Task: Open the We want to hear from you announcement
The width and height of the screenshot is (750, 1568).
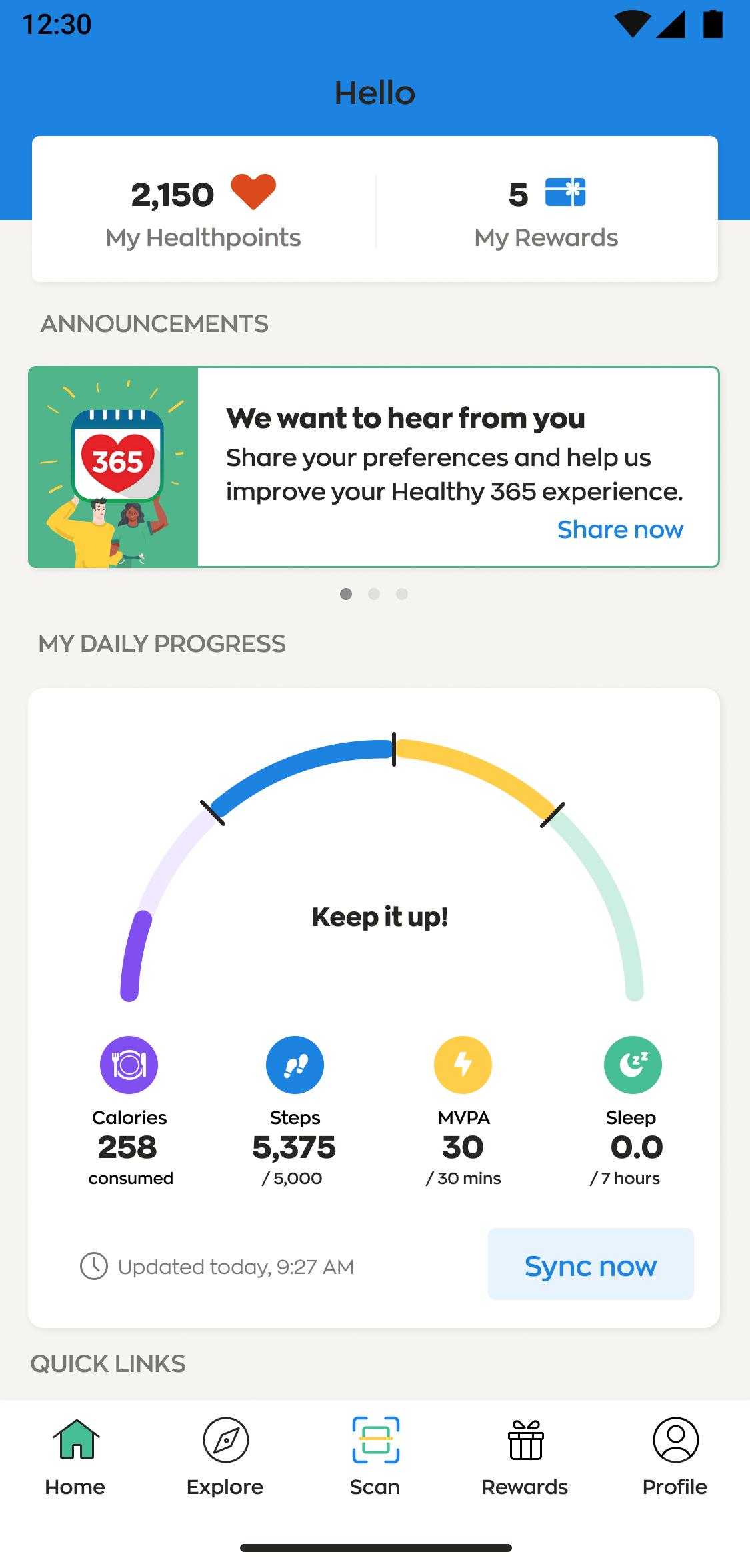Action: [373, 467]
